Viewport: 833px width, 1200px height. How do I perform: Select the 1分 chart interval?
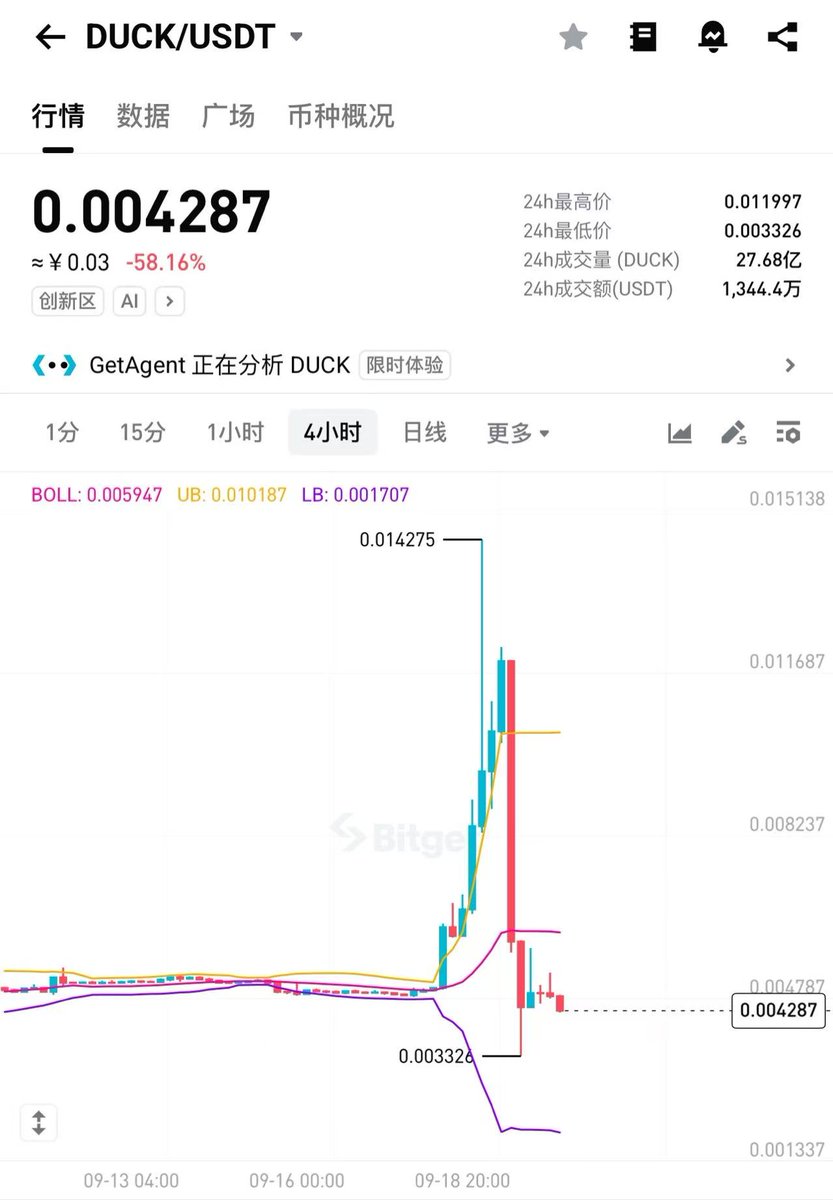coord(62,433)
